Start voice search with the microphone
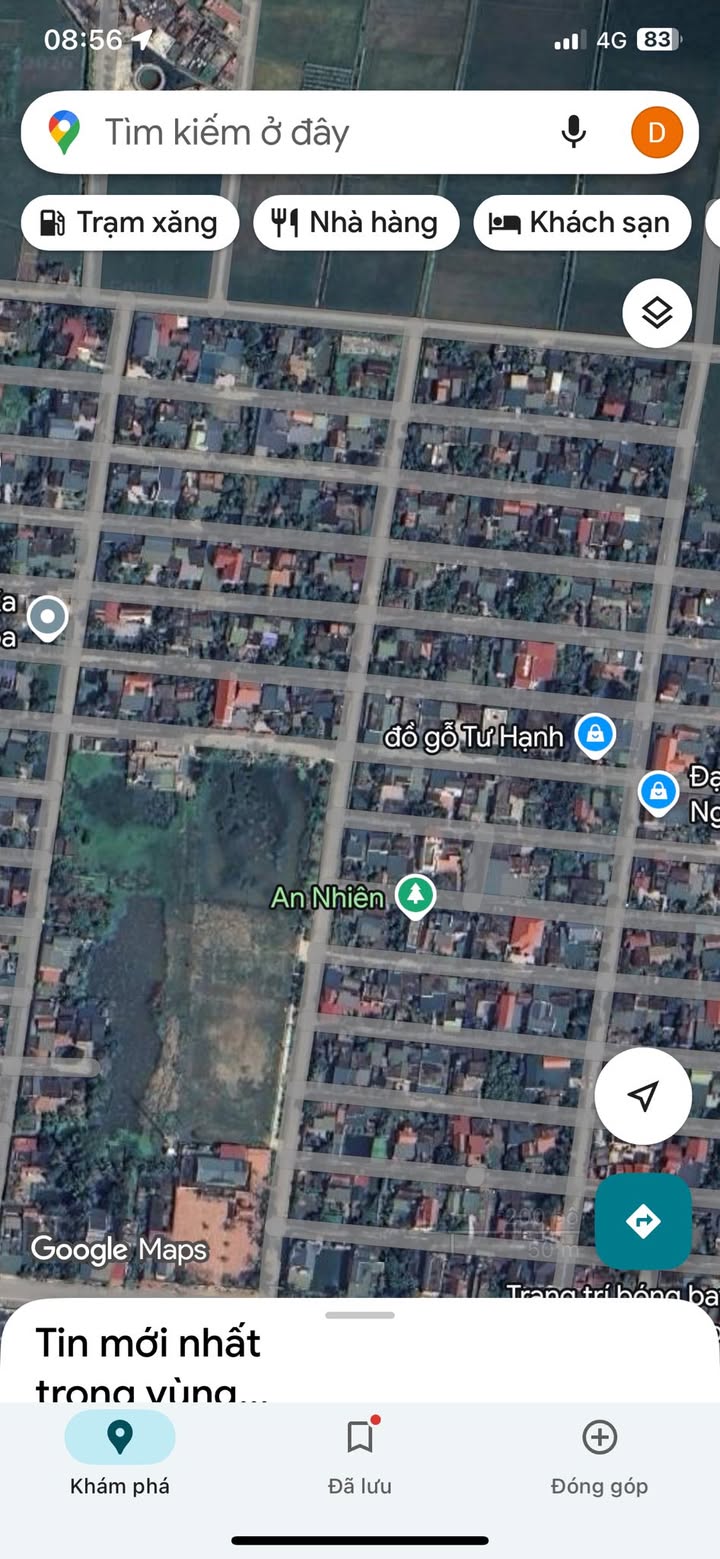This screenshot has height=1559, width=720. (x=573, y=132)
